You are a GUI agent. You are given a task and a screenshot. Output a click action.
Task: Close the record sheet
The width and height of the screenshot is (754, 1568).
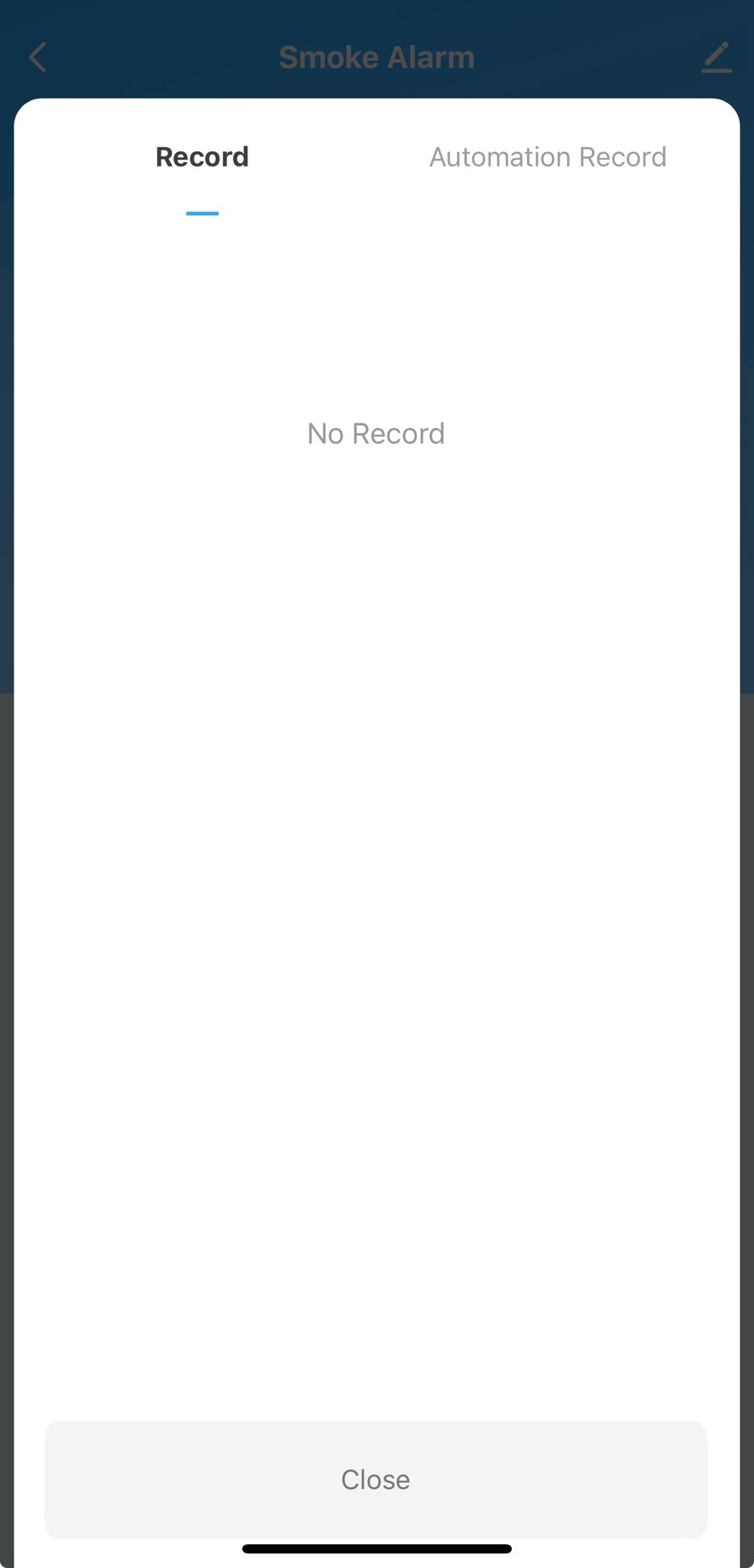(376, 1480)
